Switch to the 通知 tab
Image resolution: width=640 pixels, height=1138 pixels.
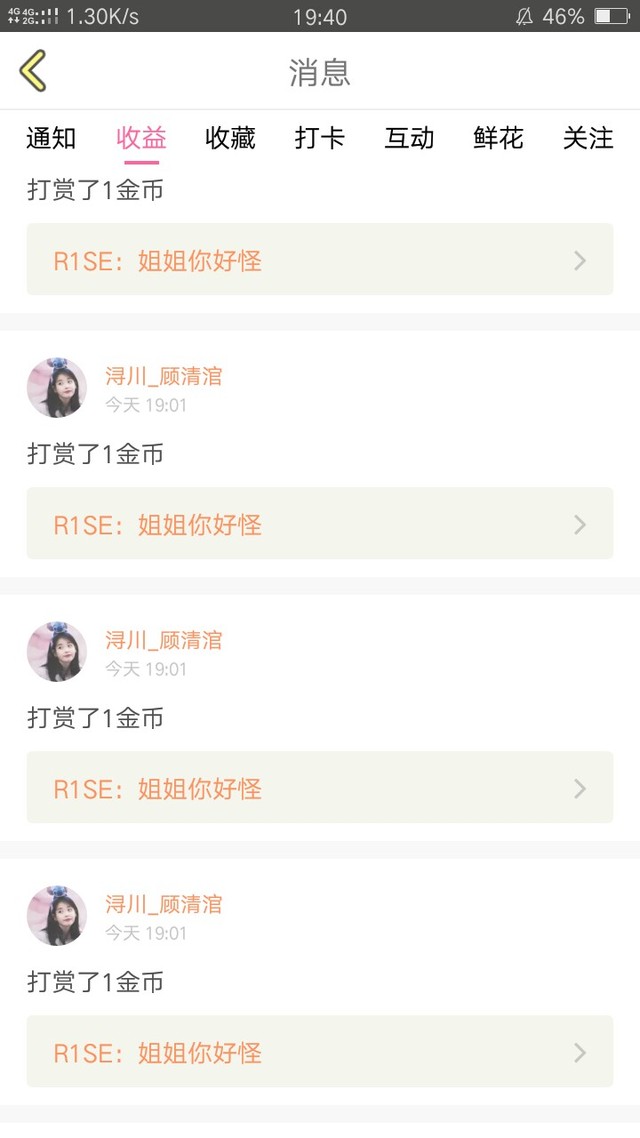click(51, 138)
